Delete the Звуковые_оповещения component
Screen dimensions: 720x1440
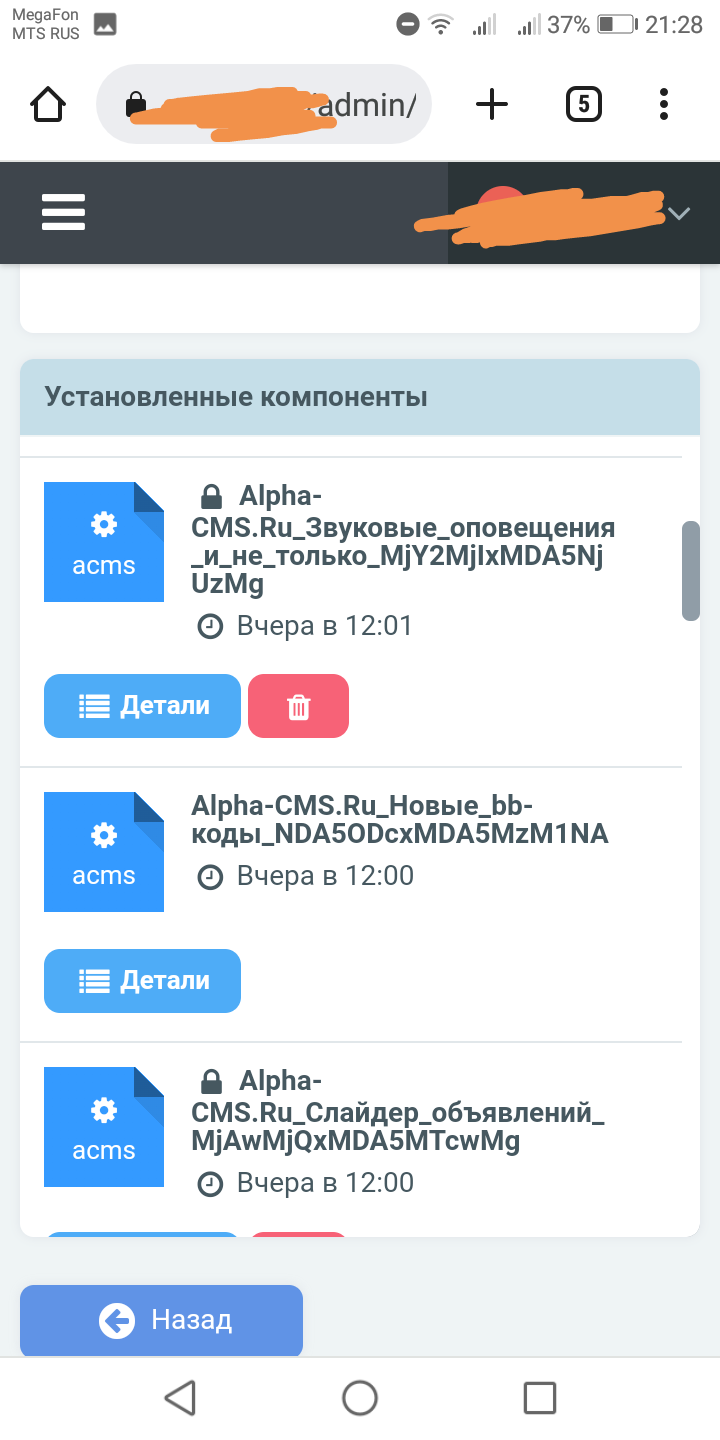coord(298,706)
